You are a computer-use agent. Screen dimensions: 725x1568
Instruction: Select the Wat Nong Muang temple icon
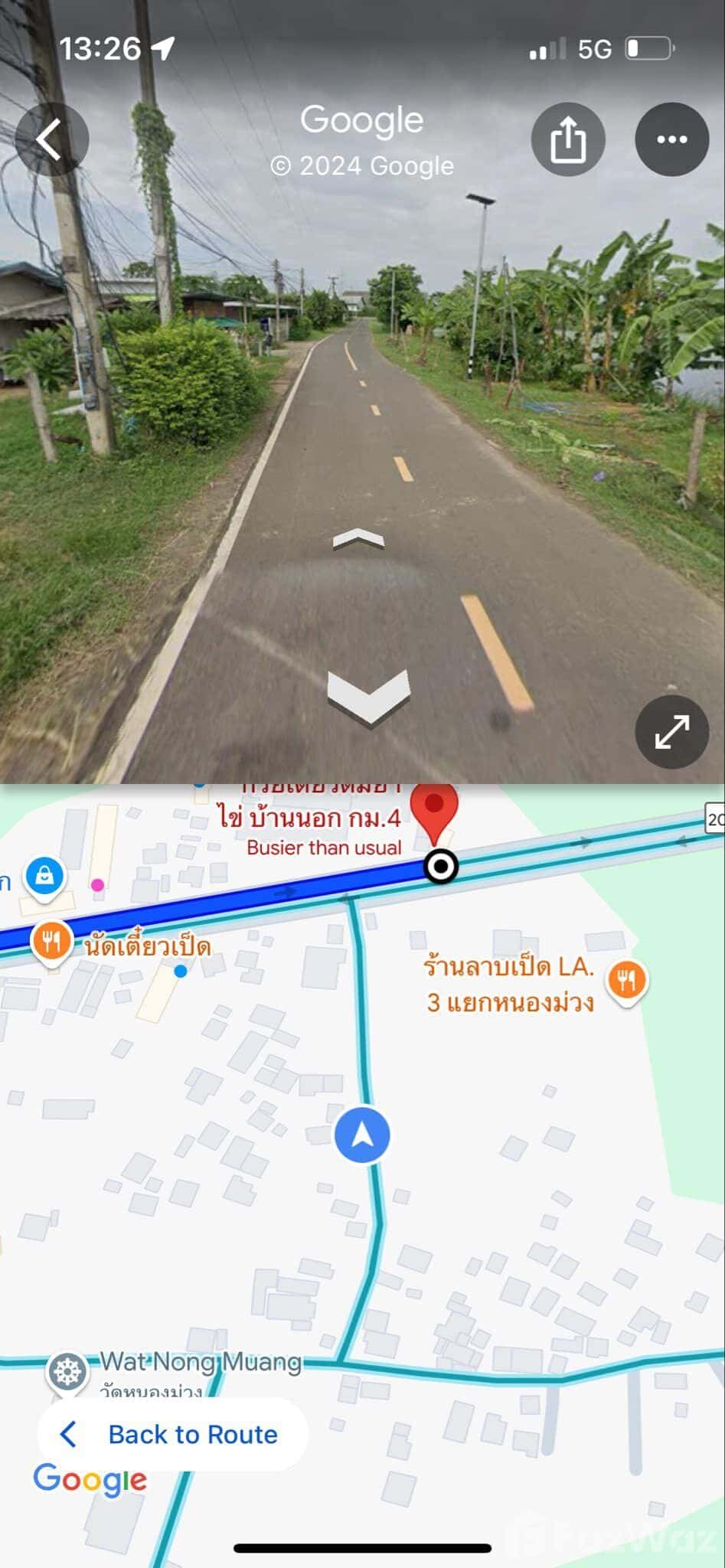67,1370
